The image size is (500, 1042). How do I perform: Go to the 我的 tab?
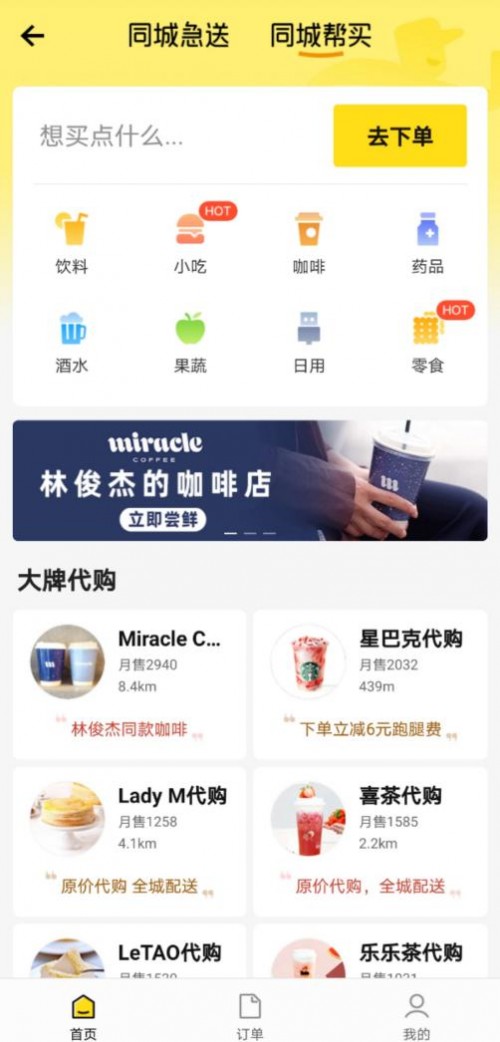(x=416, y=1015)
